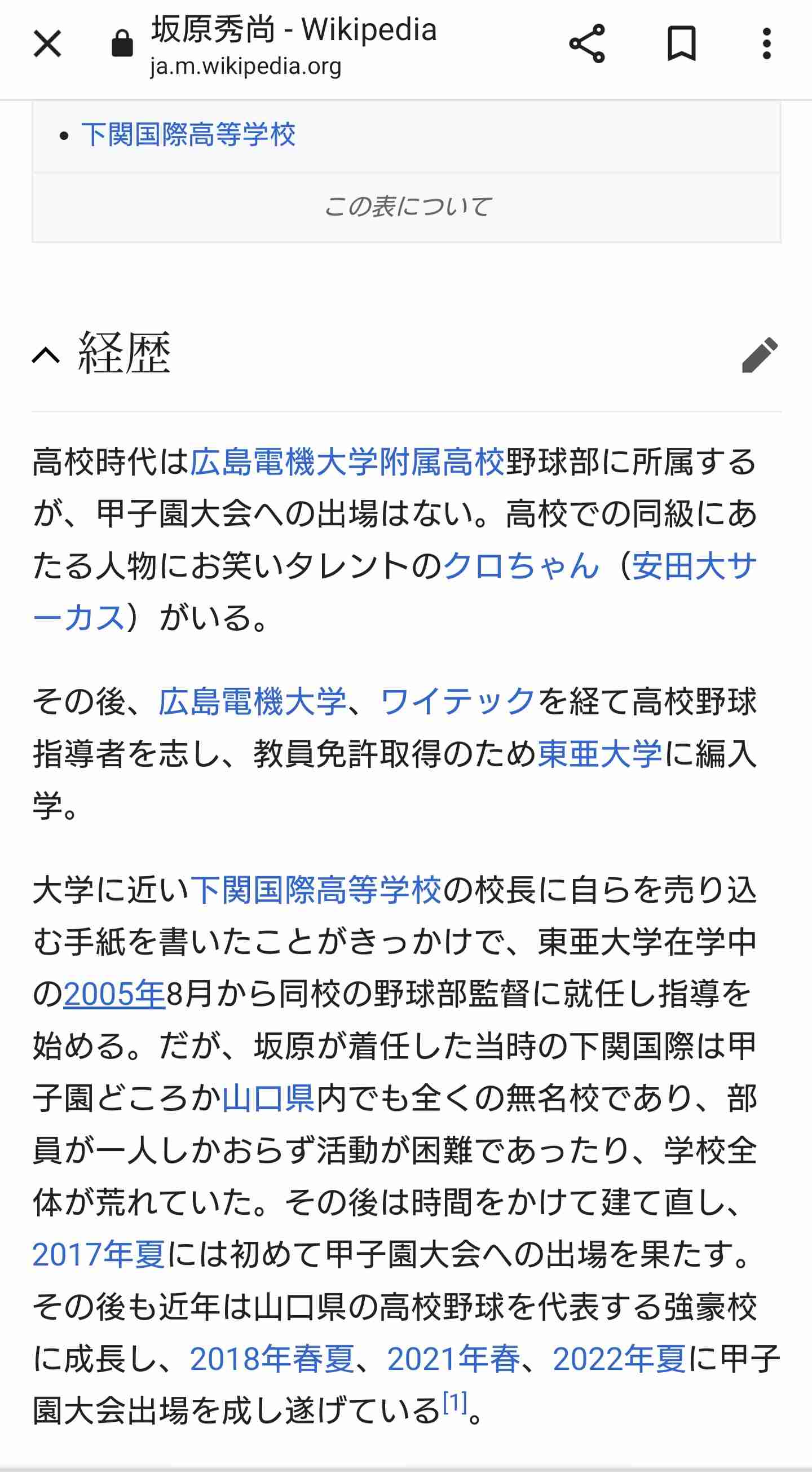Viewport: 812px width, 1472px height.
Task: Bookmark this page
Action: pos(682,44)
